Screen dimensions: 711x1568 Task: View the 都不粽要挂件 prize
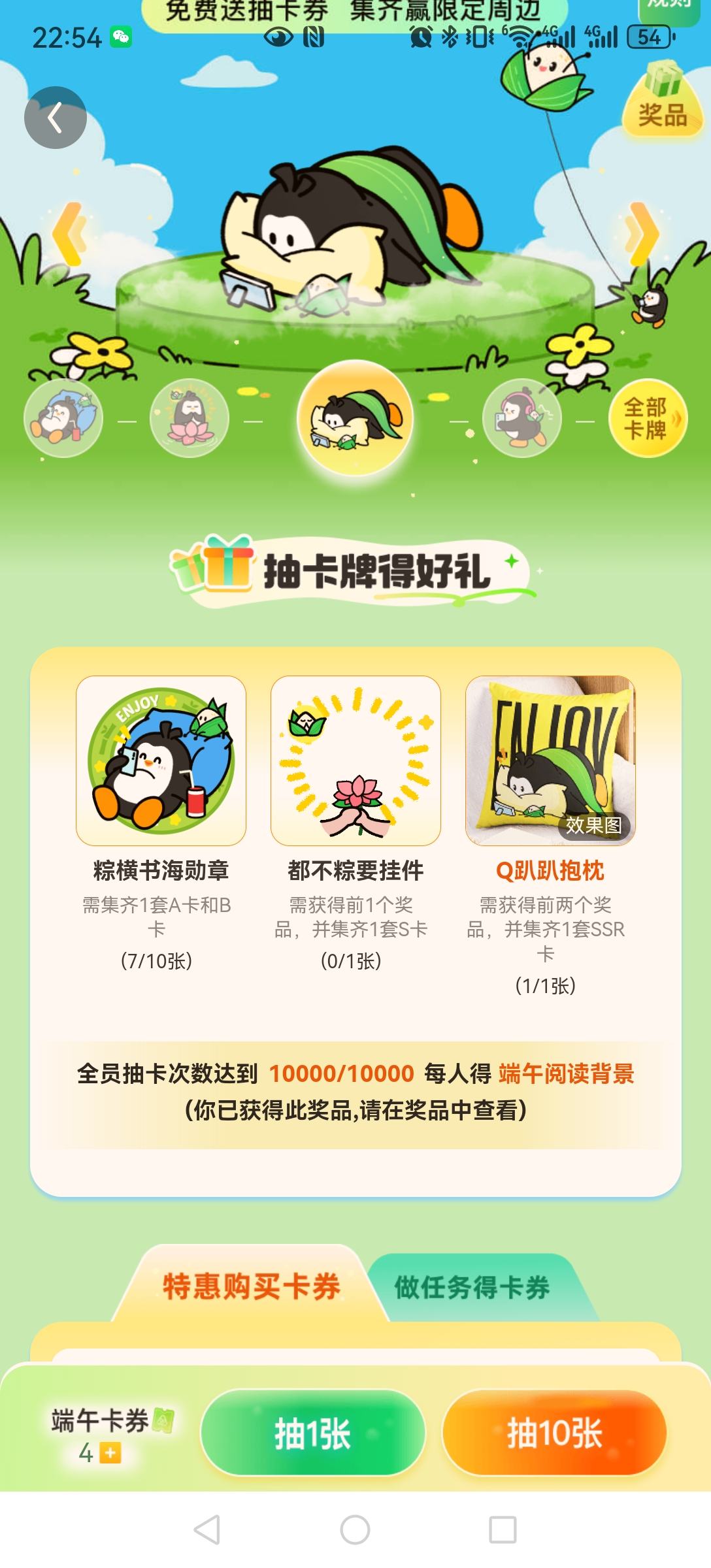coord(355,760)
